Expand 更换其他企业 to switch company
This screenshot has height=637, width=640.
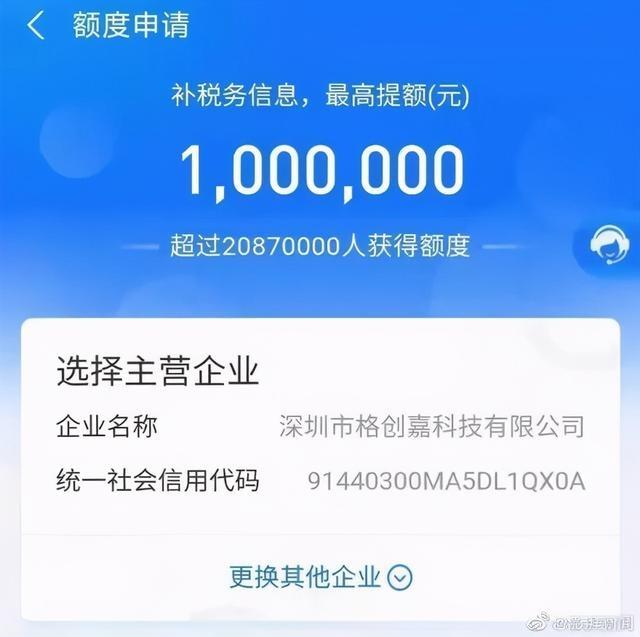(320, 576)
